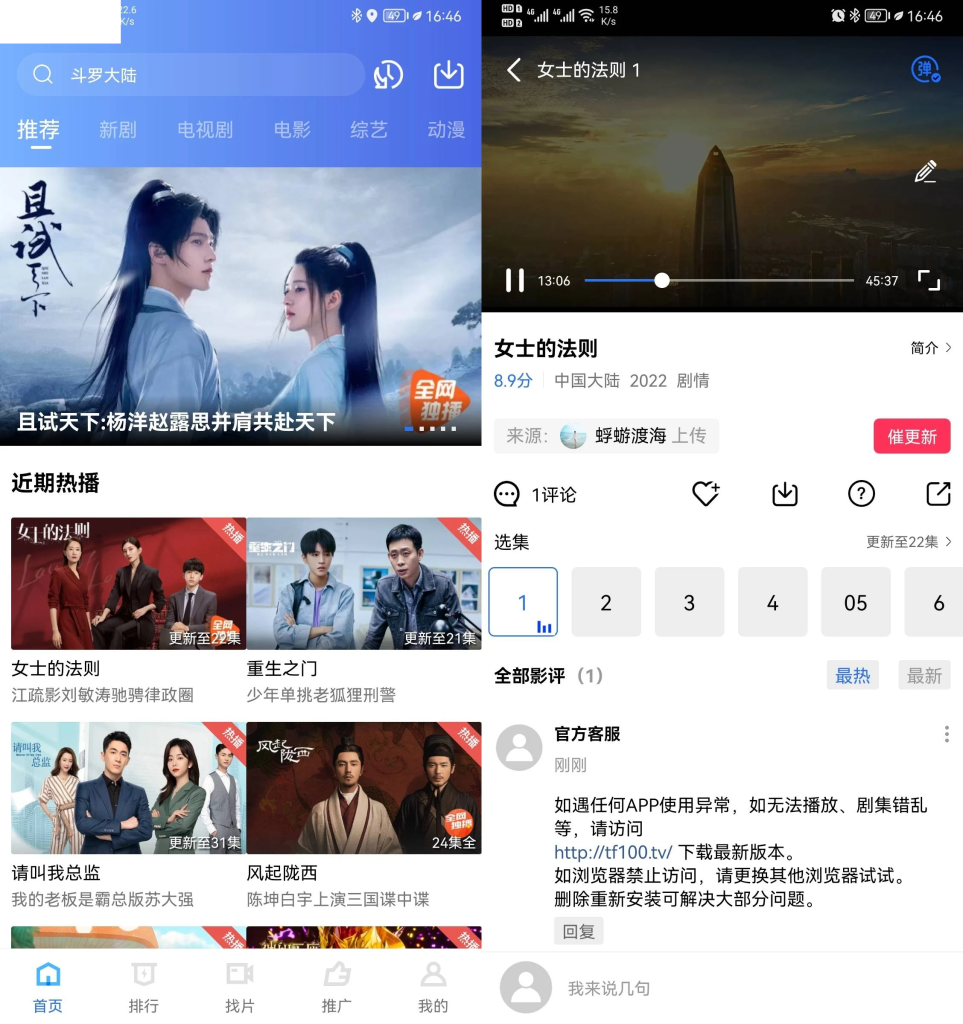Screen dimensions: 963x1024
Task: Tap the download icon under 女士的法则
Action: (x=784, y=493)
